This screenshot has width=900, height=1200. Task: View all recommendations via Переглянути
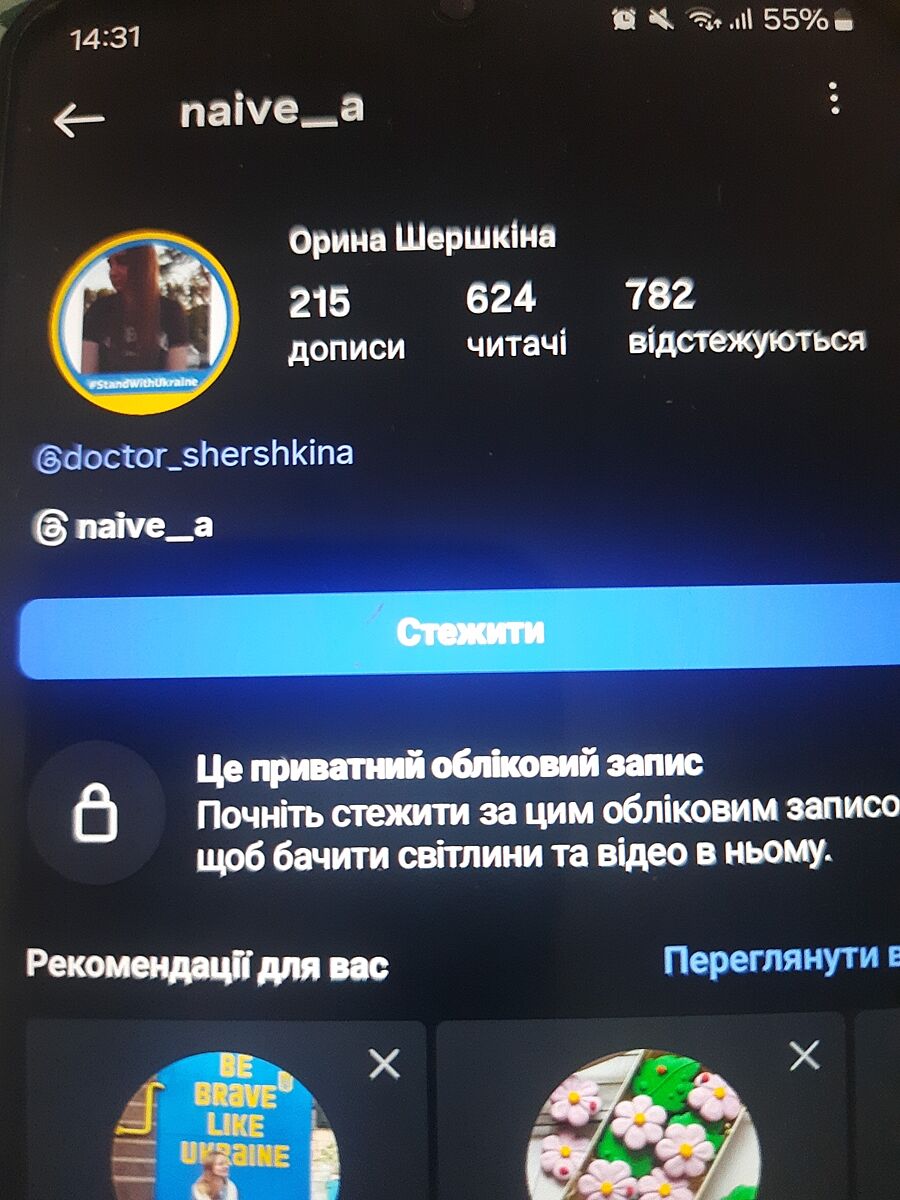pyautogui.click(x=780, y=960)
